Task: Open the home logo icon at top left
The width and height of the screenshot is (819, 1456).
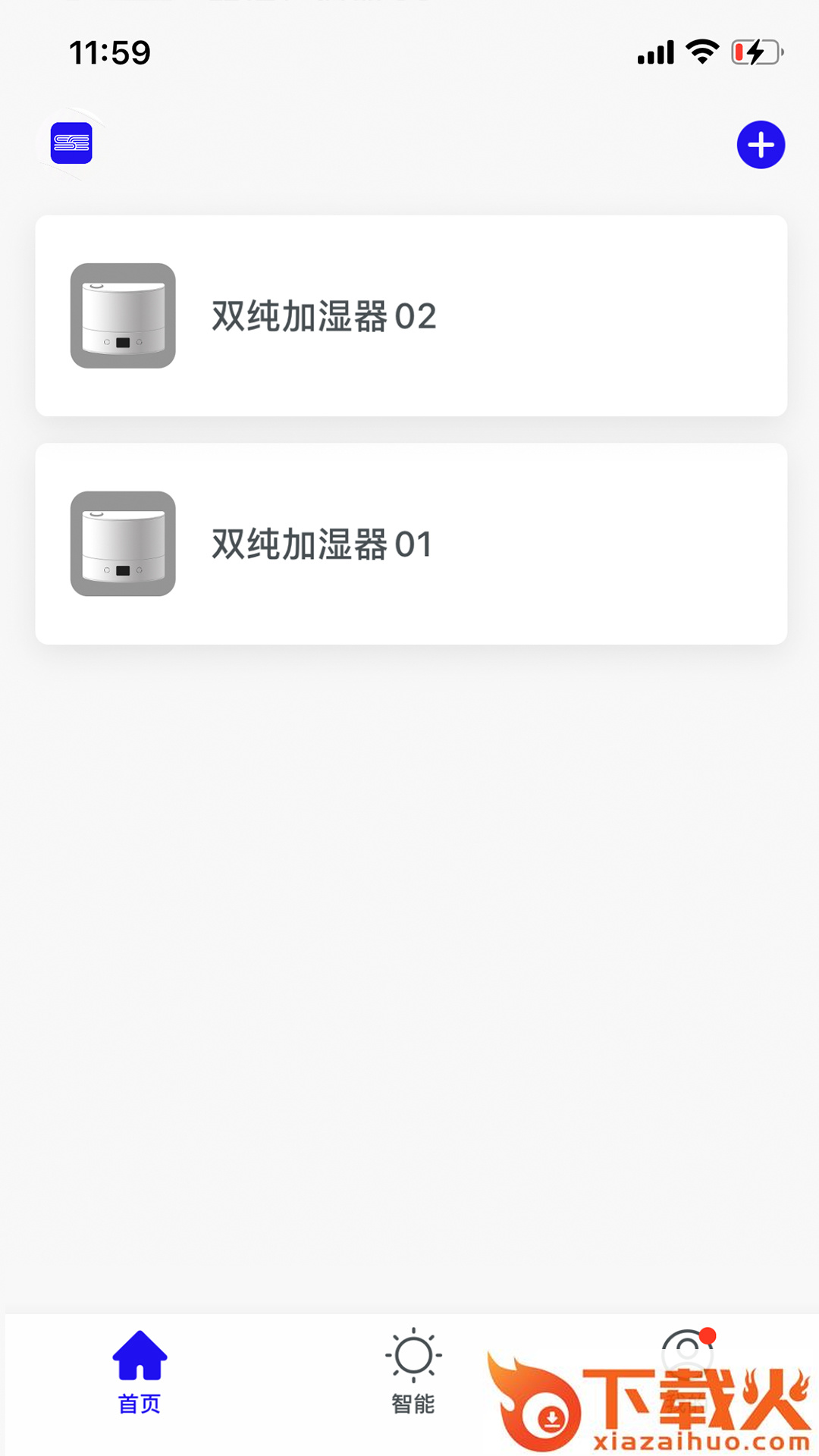Action: point(71,143)
